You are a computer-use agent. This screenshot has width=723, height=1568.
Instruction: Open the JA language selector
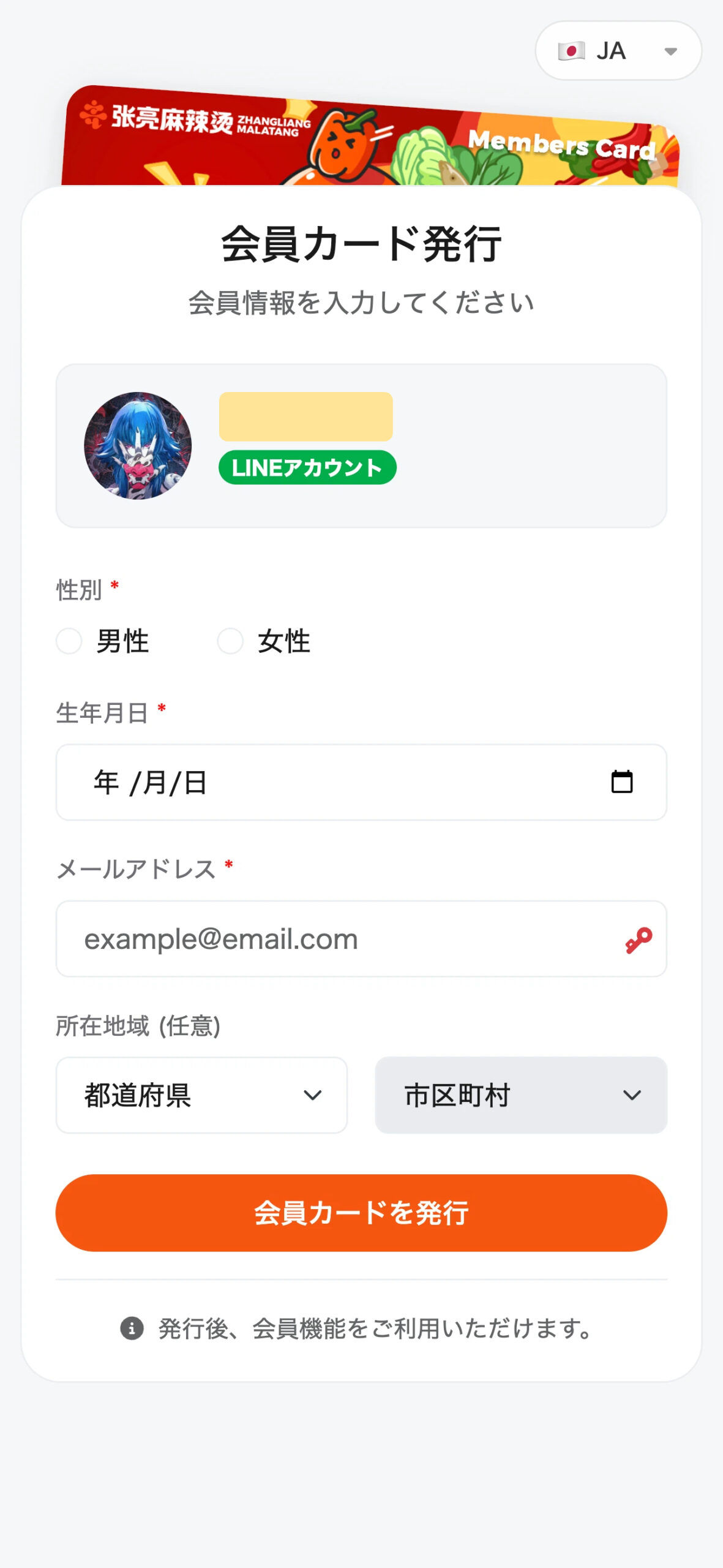(618, 51)
